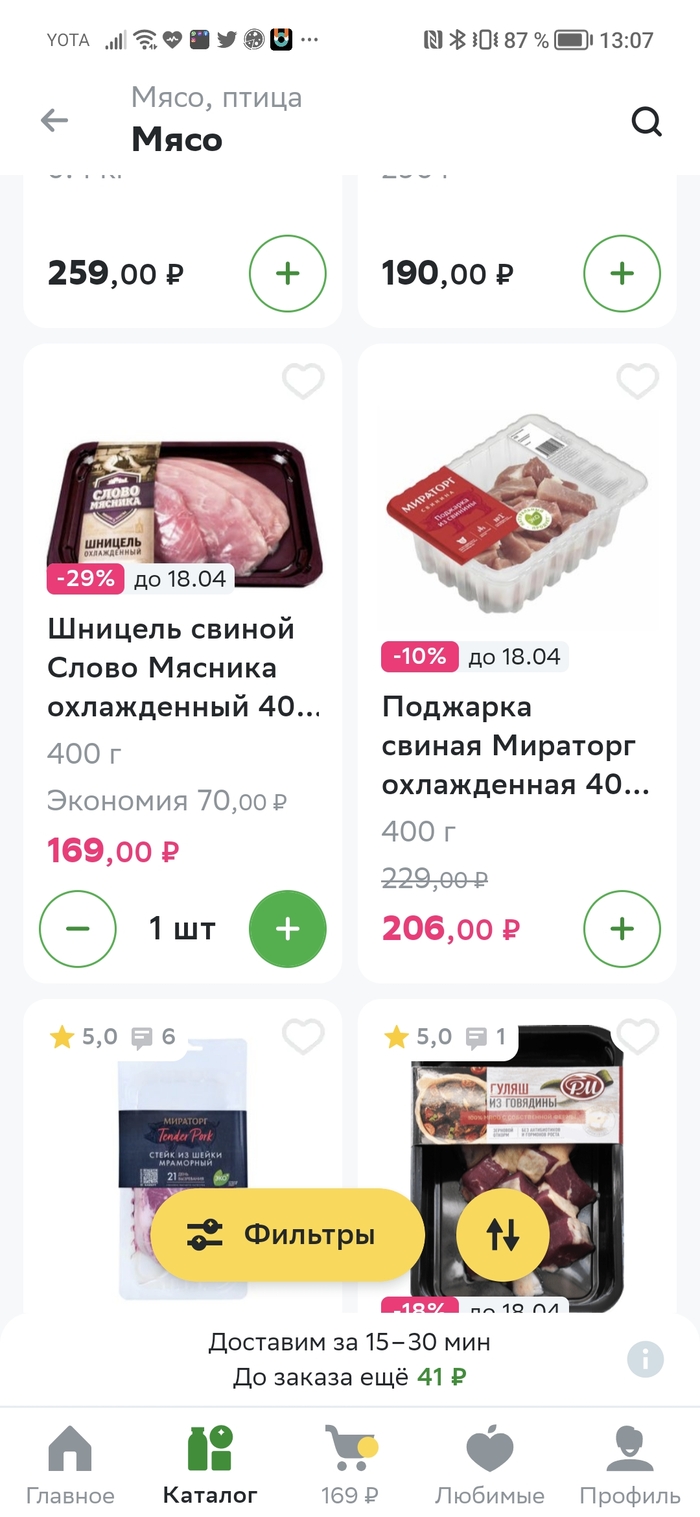The height and width of the screenshot is (1517, 700).
Task: Show delivery info via the info icon
Action: click(x=646, y=1359)
